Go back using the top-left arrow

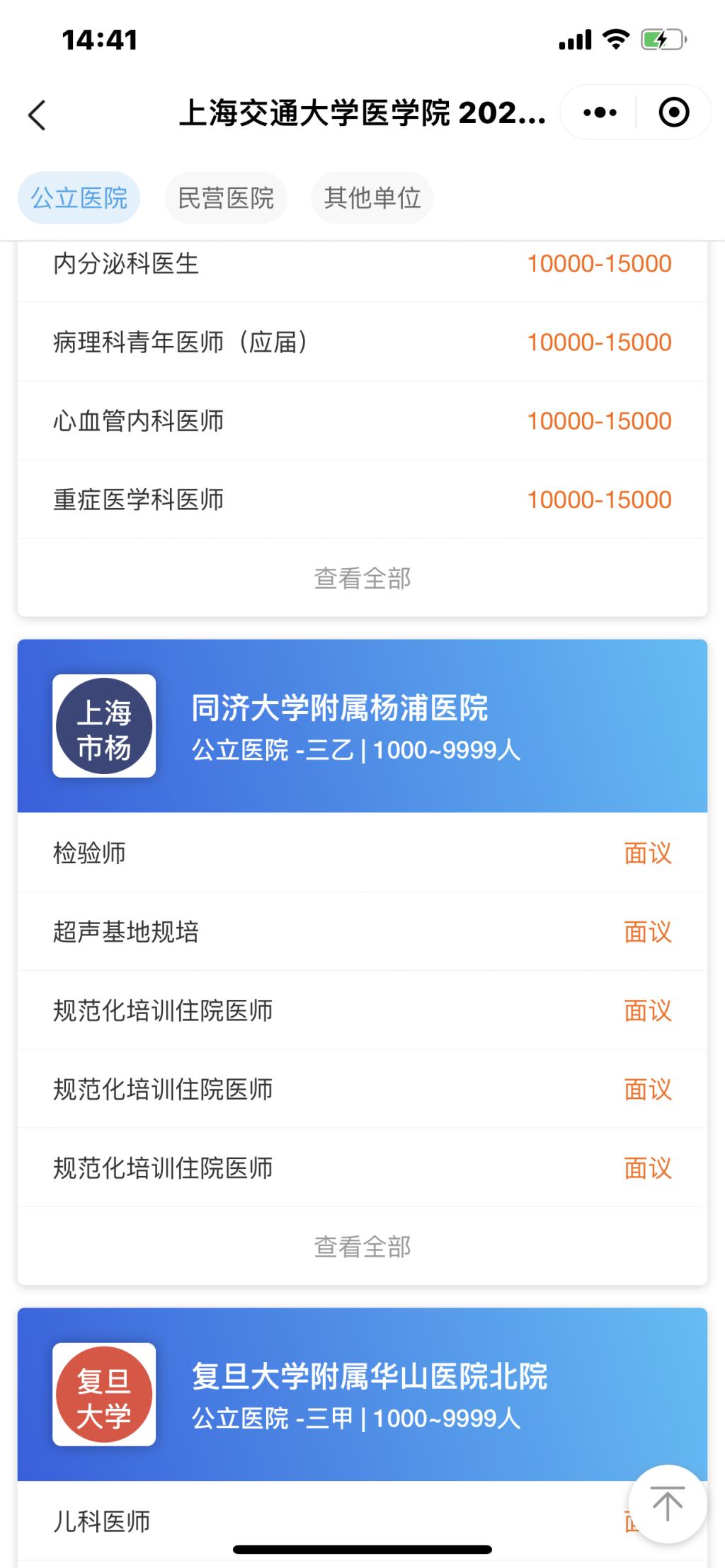[x=37, y=115]
